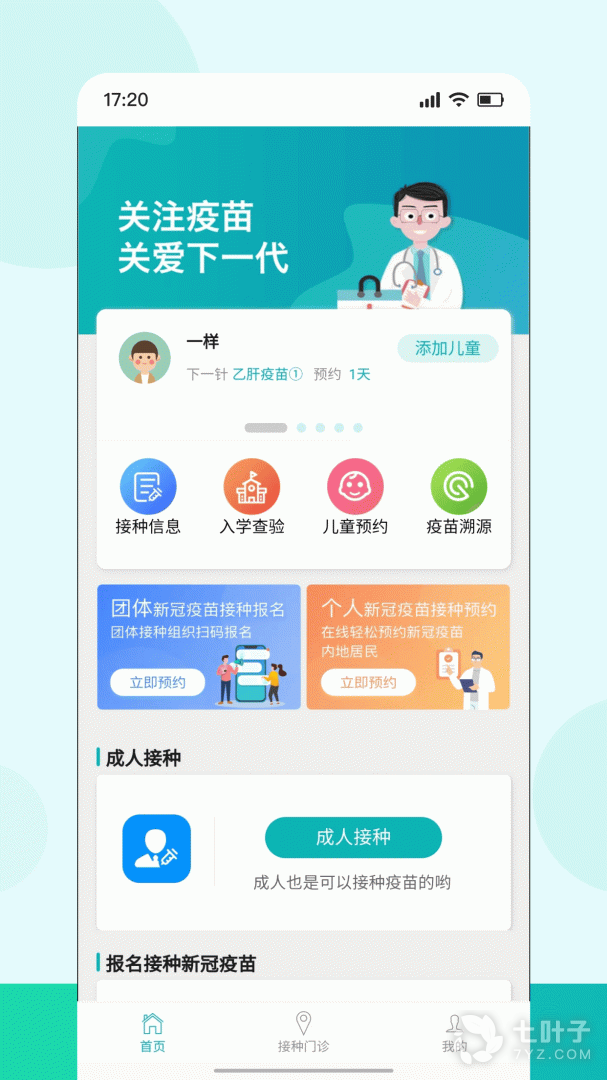This screenshot has height=1080, width=607.
Task: Tap 立即预约 on the 个人 vaccine card
Action: [368, 683]
